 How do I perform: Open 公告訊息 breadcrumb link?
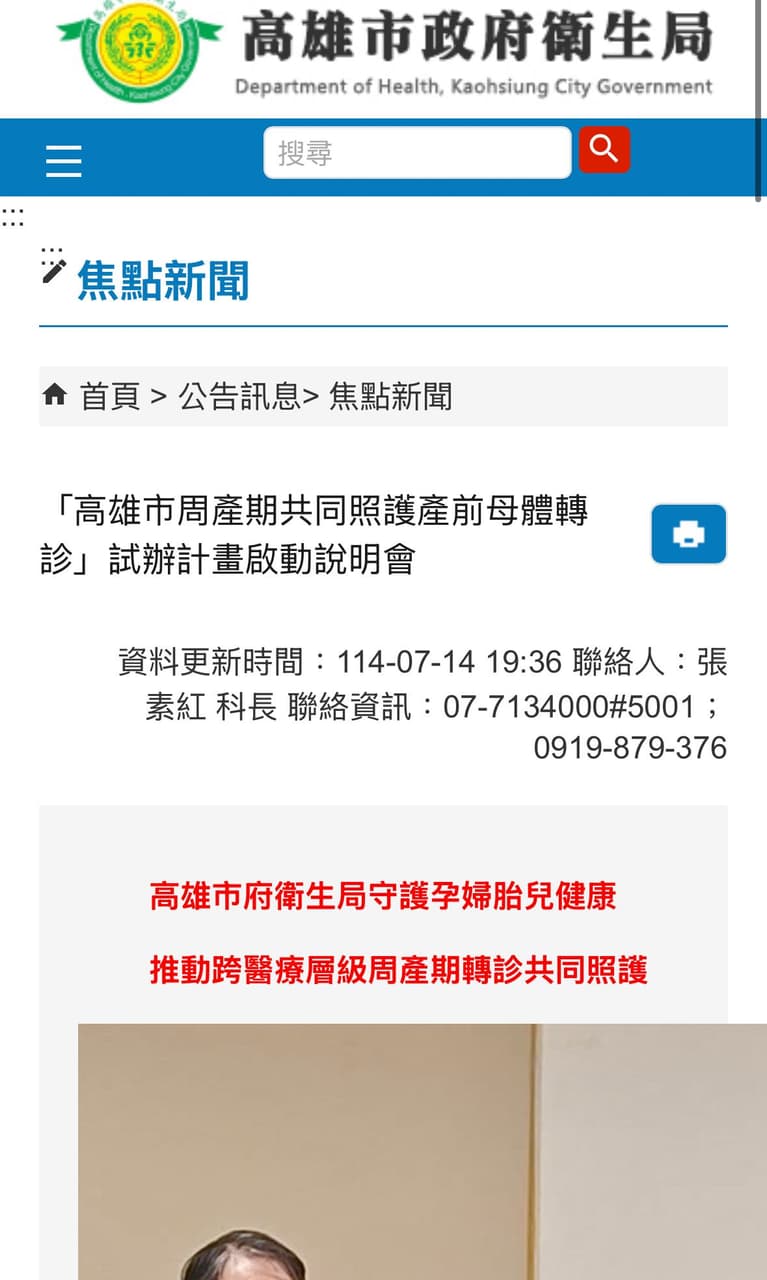click(x=240, y=397)
